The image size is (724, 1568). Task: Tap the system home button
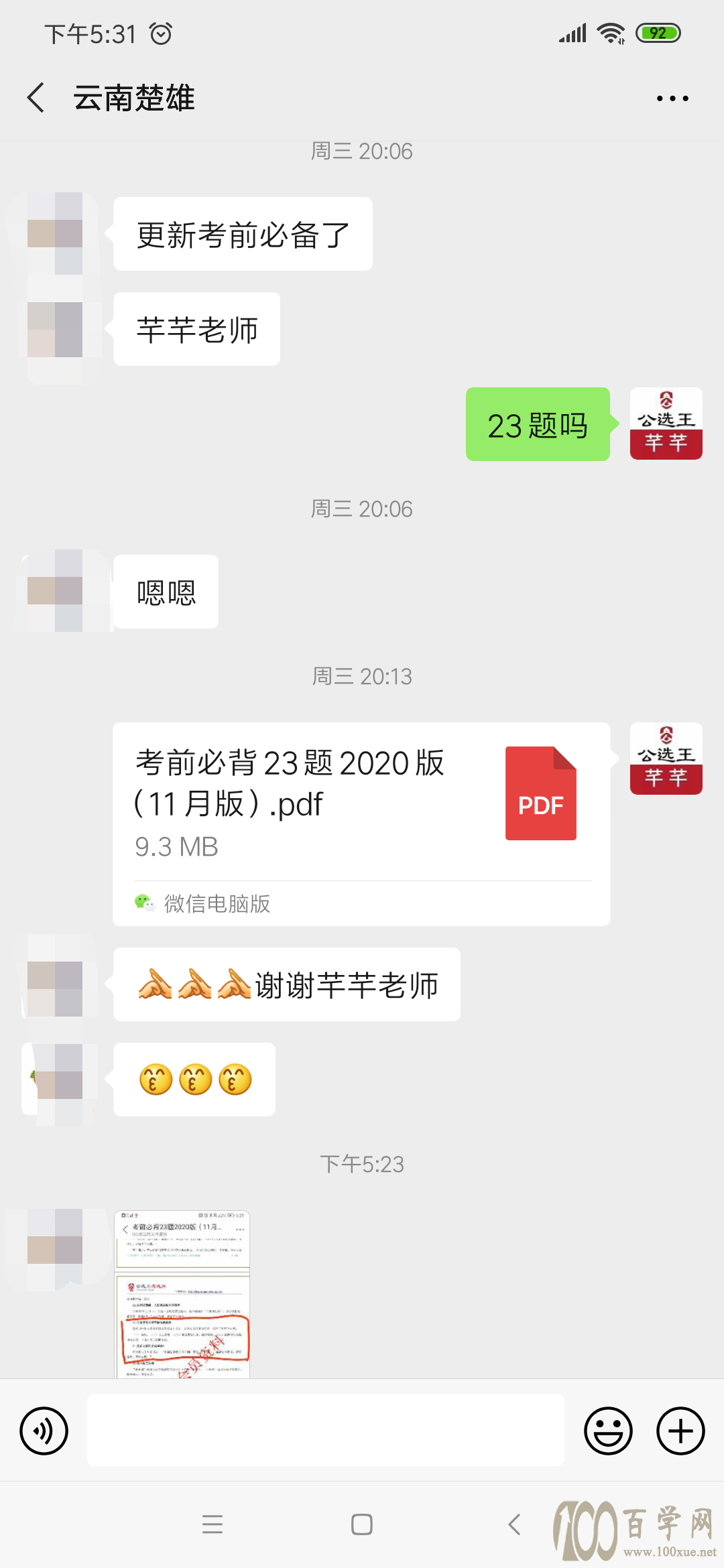(x=362, y=1524)
